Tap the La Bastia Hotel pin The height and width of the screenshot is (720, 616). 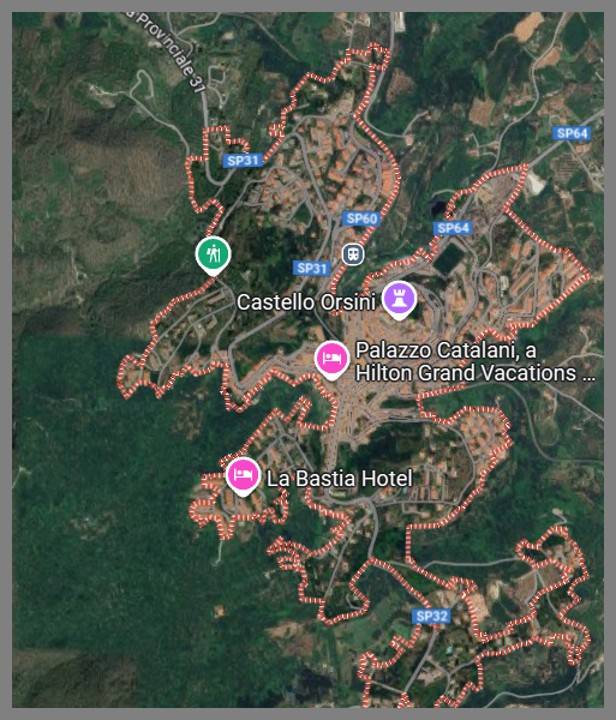[242, 475]
